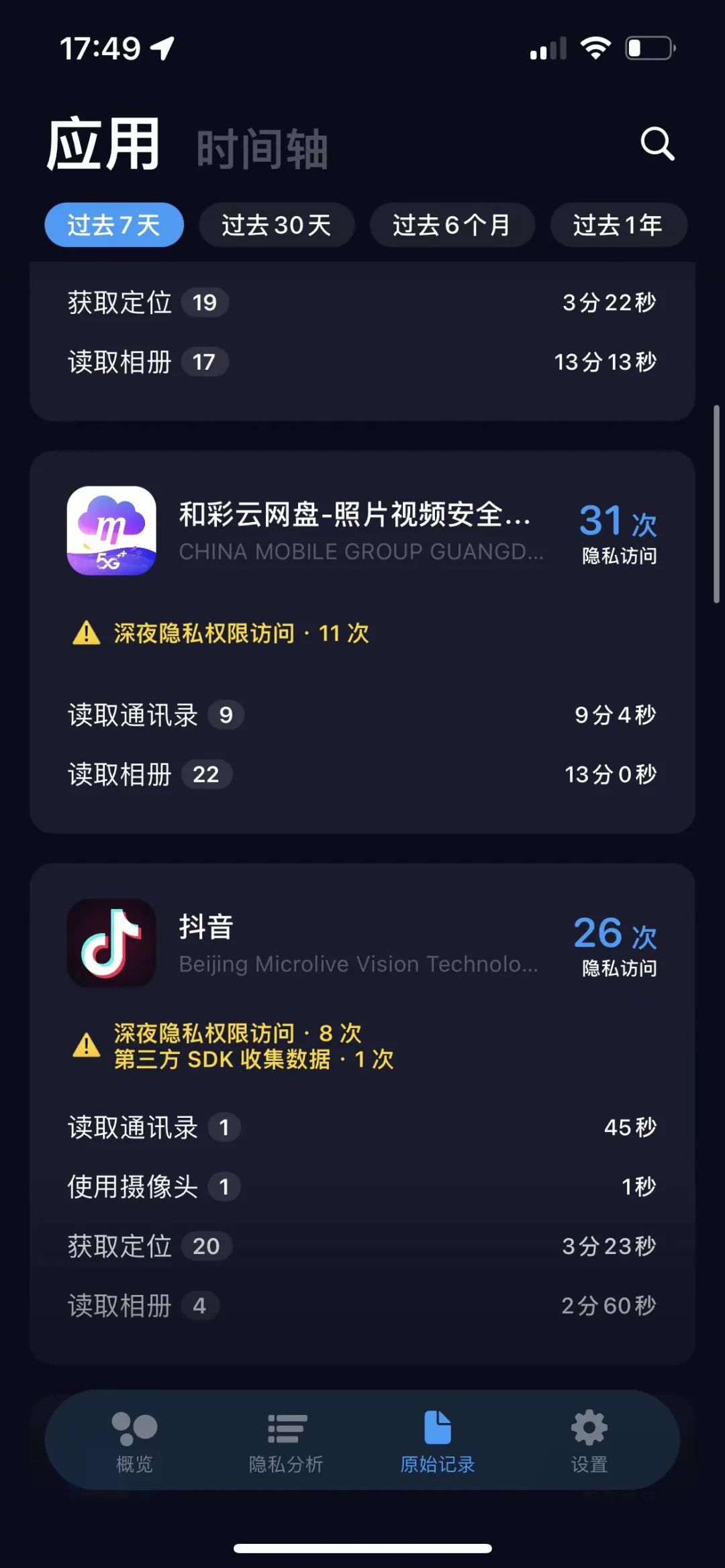This screenshot has height=1568, width=725.
Task: Tap the 抖音 app icon
Action: click(111, 943)
